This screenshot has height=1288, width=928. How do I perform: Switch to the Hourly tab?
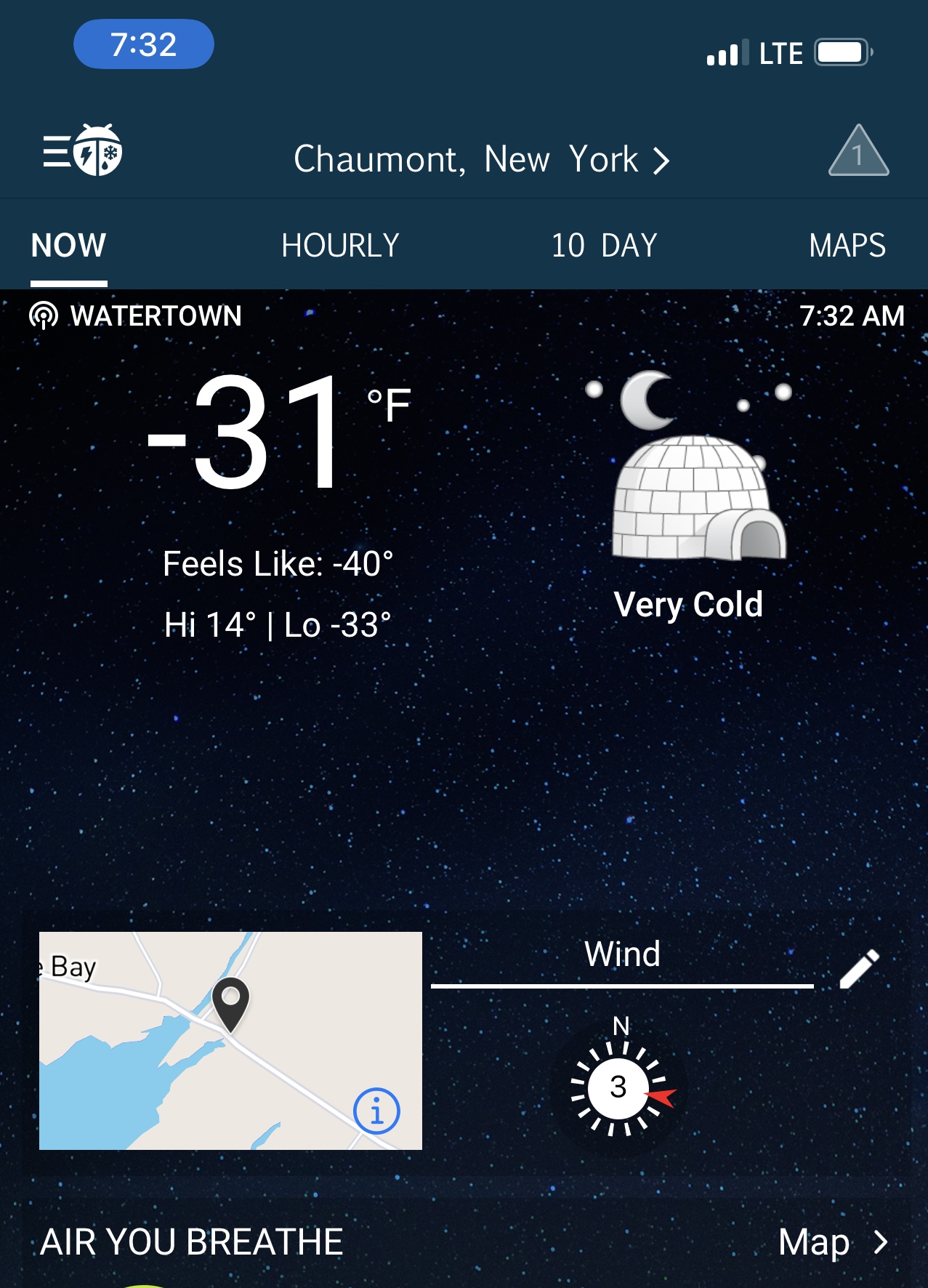coord(340,246)
